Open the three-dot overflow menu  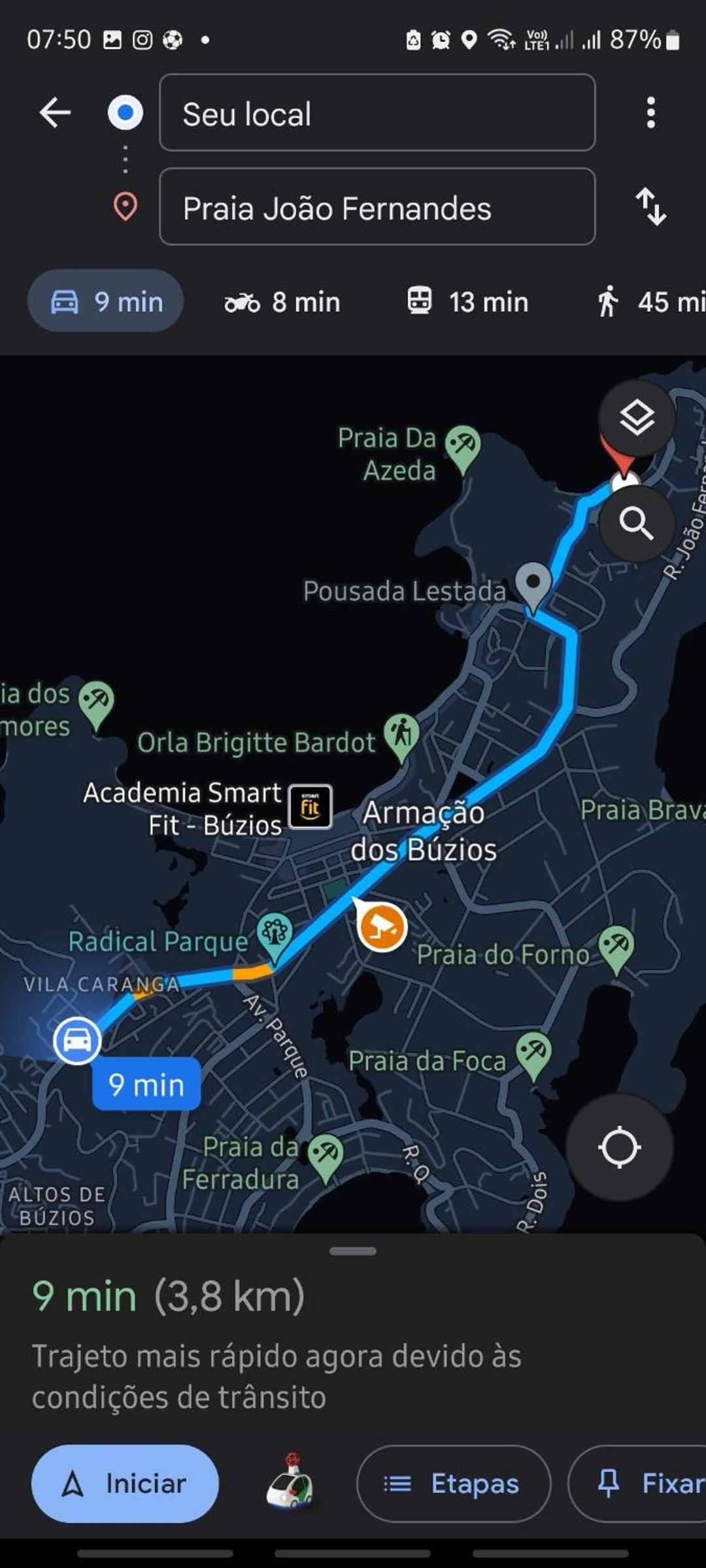point(650,112)
